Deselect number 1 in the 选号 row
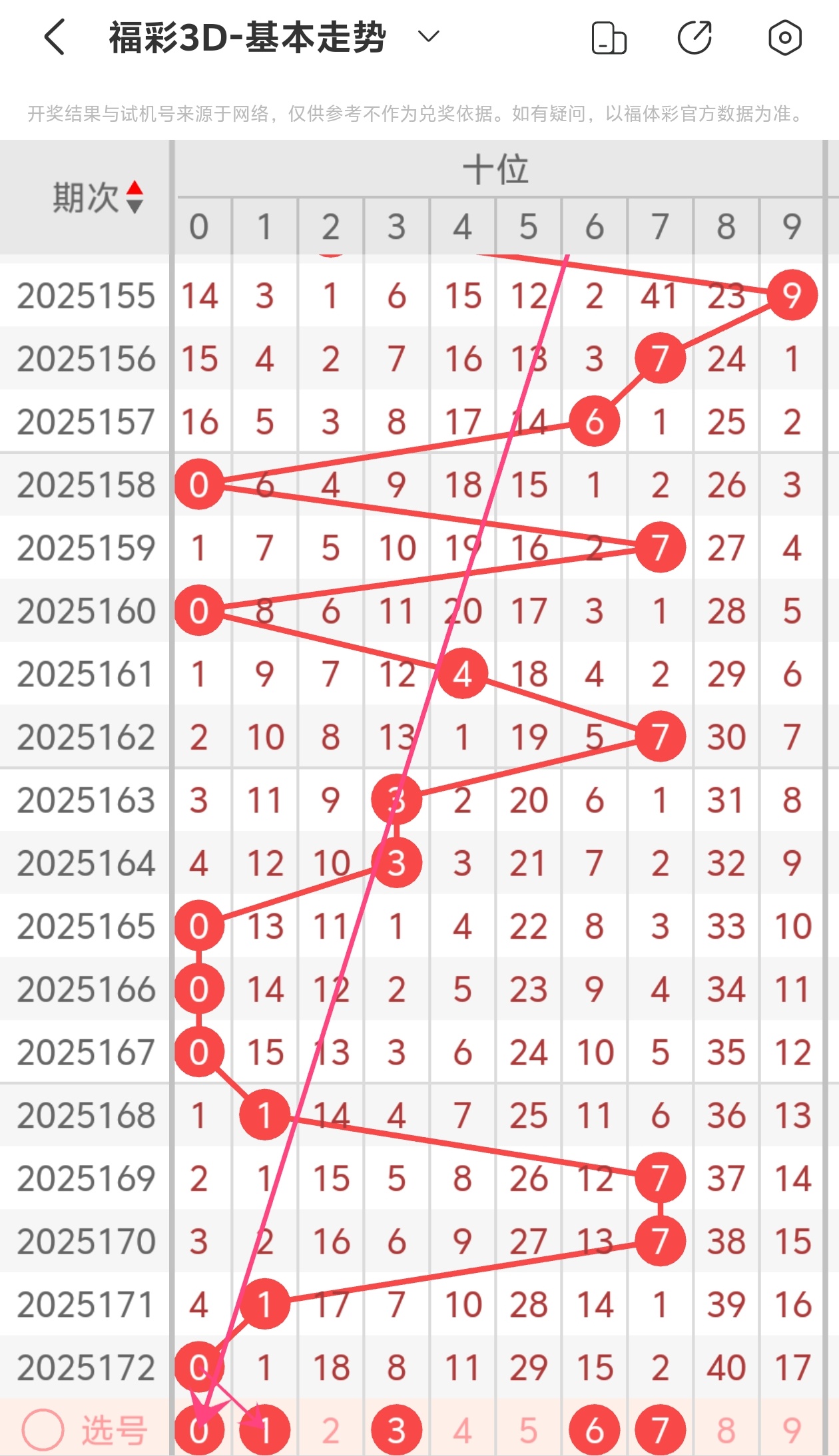Image resolution: width=839 pixels, height=1456 pixels. coord(265,1429)
